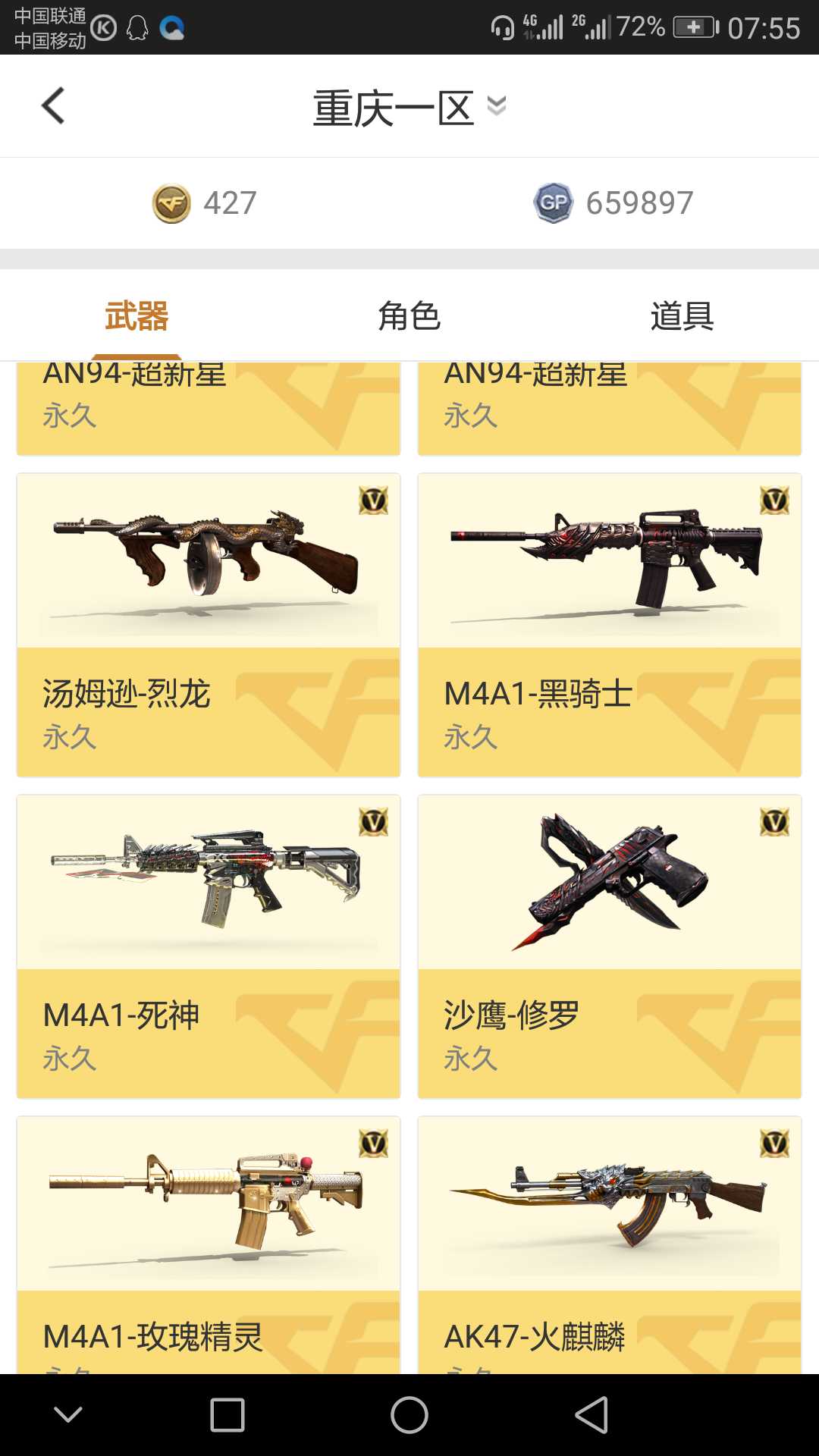The image size is (819, 1456).
Task: Click the V badge on 沙鹰-修罗 card
Action: [773, 821]
